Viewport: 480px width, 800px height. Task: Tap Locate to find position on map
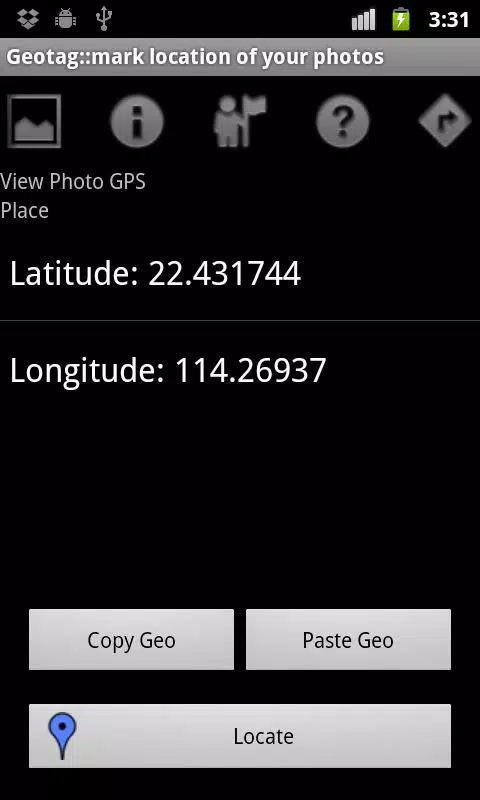[x=240, y=736]
